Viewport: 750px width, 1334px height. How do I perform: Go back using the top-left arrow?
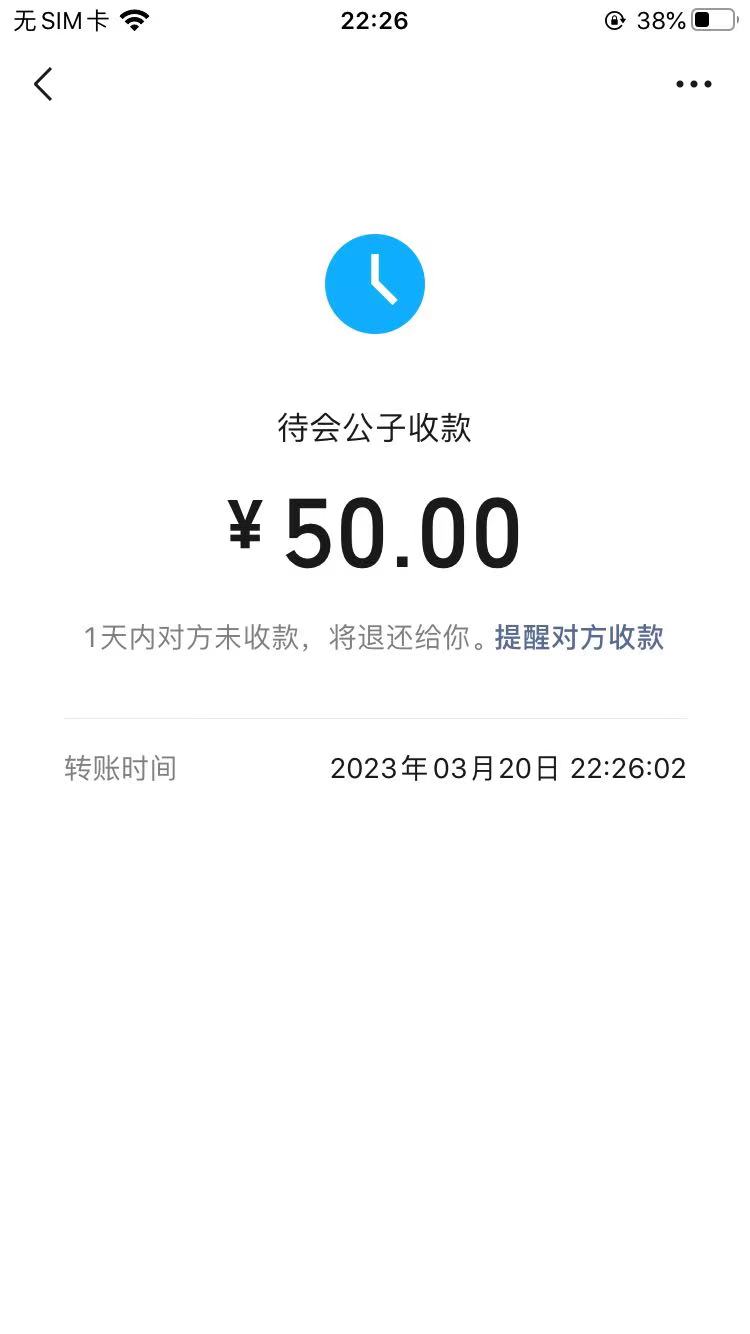pyautogui.click(x=43, y=85)
